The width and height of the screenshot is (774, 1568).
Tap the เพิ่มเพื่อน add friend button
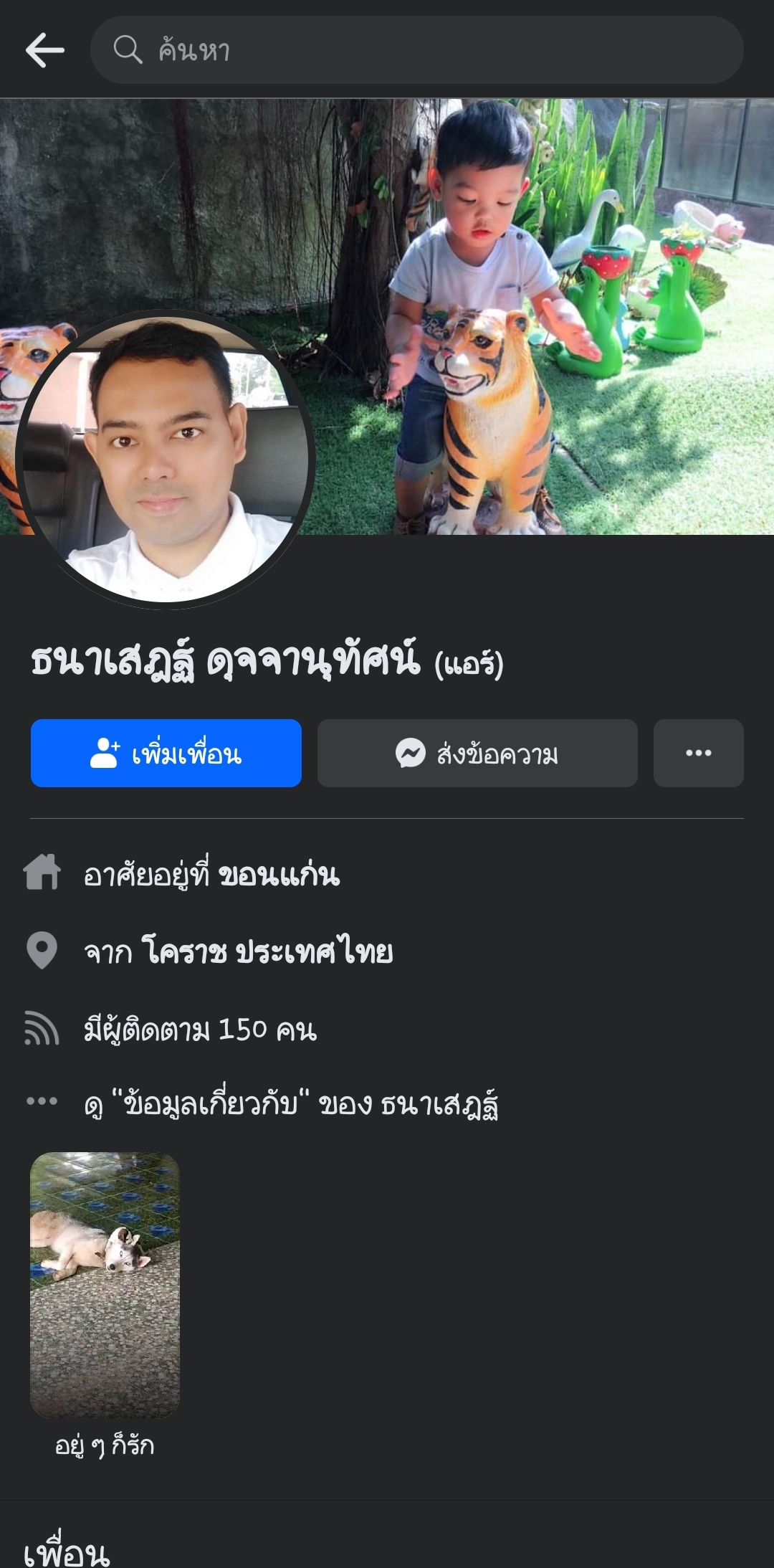(x=166, y=753)
